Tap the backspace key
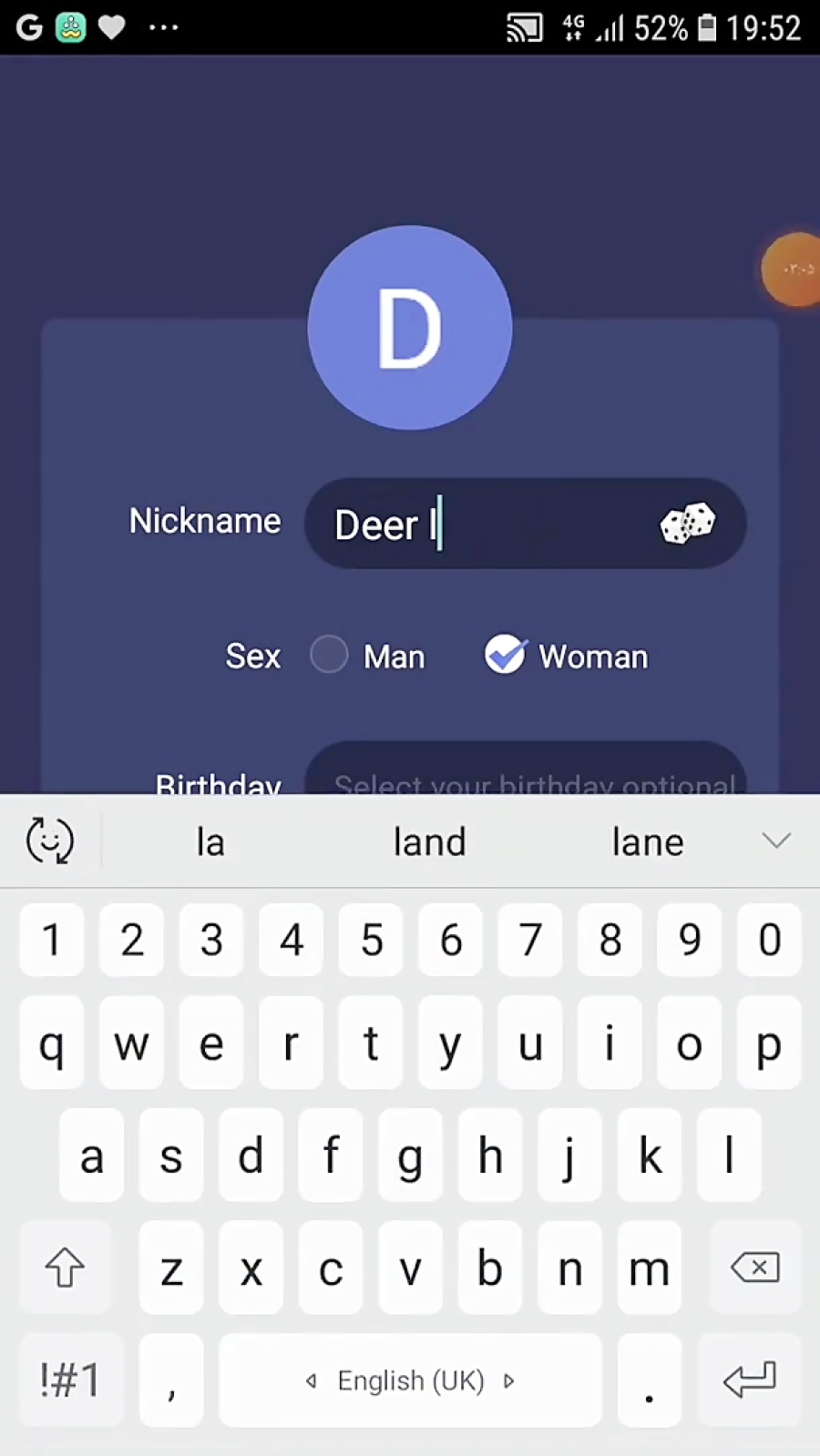 (755, 1268)
